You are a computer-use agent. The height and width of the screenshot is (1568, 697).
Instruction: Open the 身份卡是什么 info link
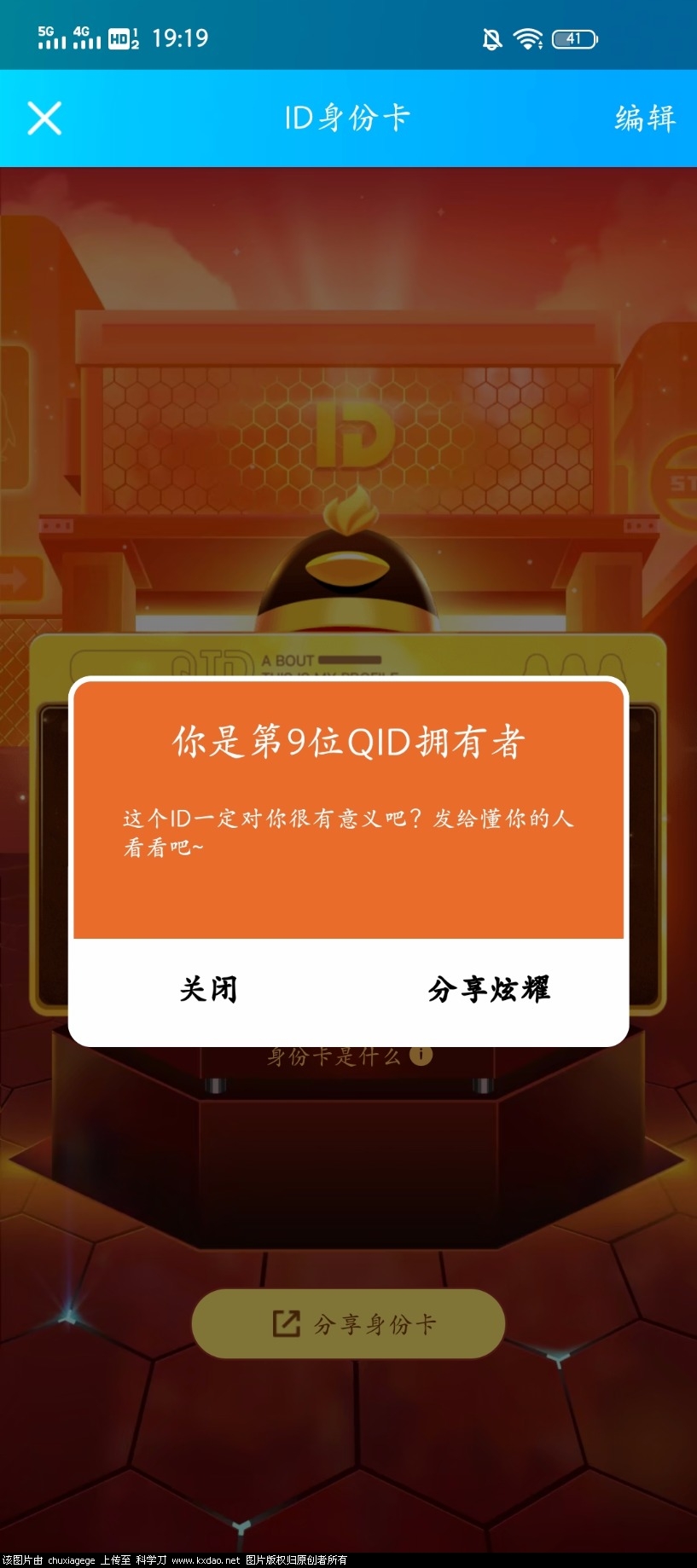[349, 1056]
